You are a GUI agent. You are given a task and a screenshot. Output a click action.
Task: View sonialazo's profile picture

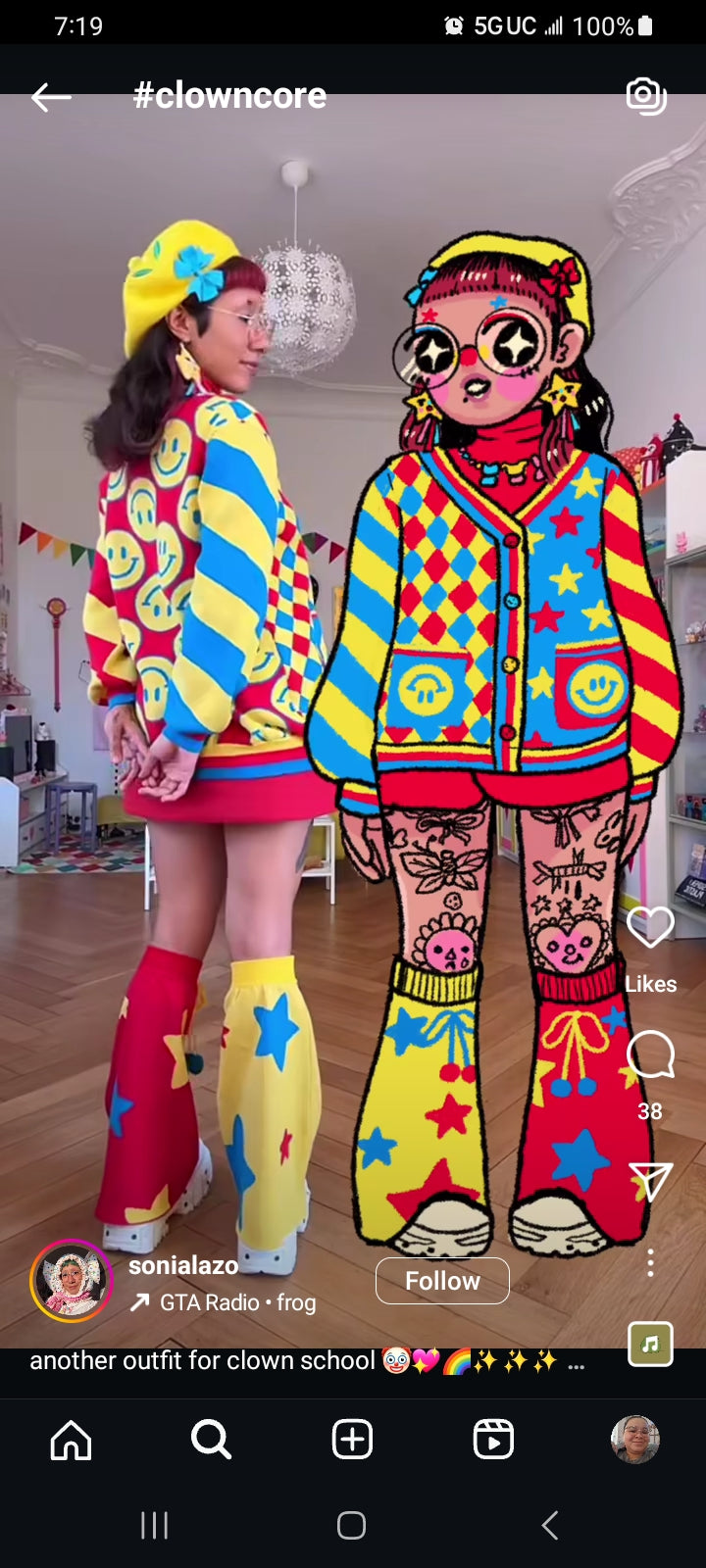coord(72,1281)
